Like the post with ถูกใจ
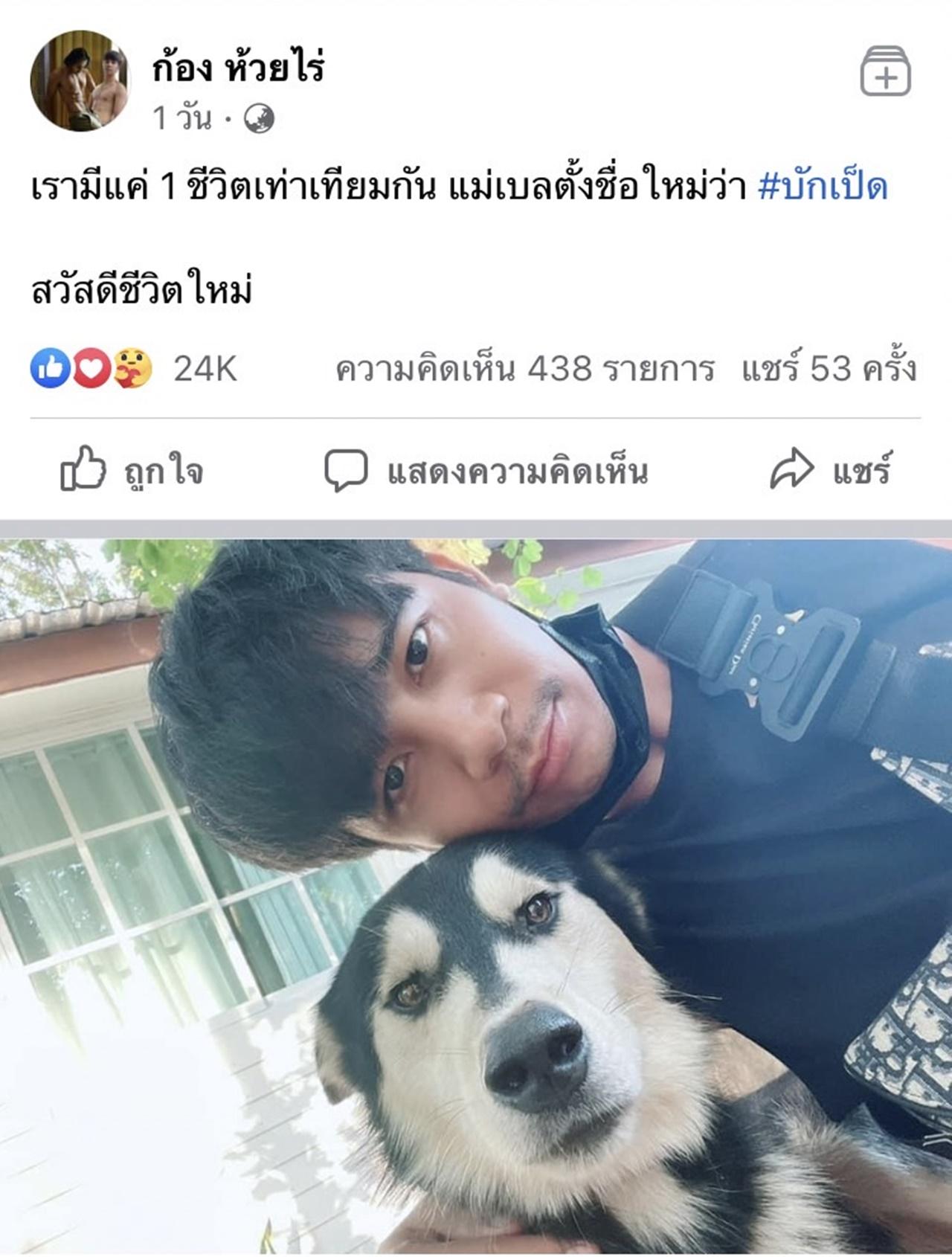This screenshot has height=1257, width=952. click(131, 470)
